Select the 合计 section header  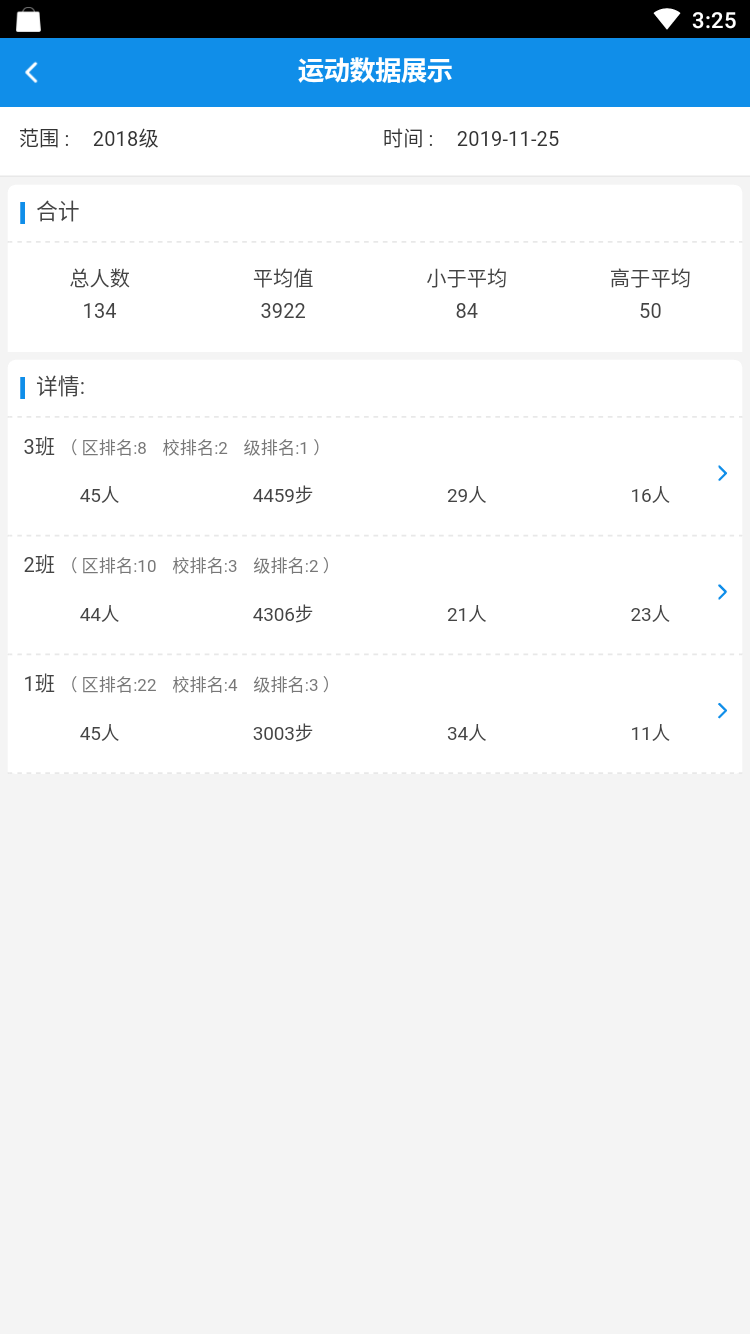(x=57, y=212)
